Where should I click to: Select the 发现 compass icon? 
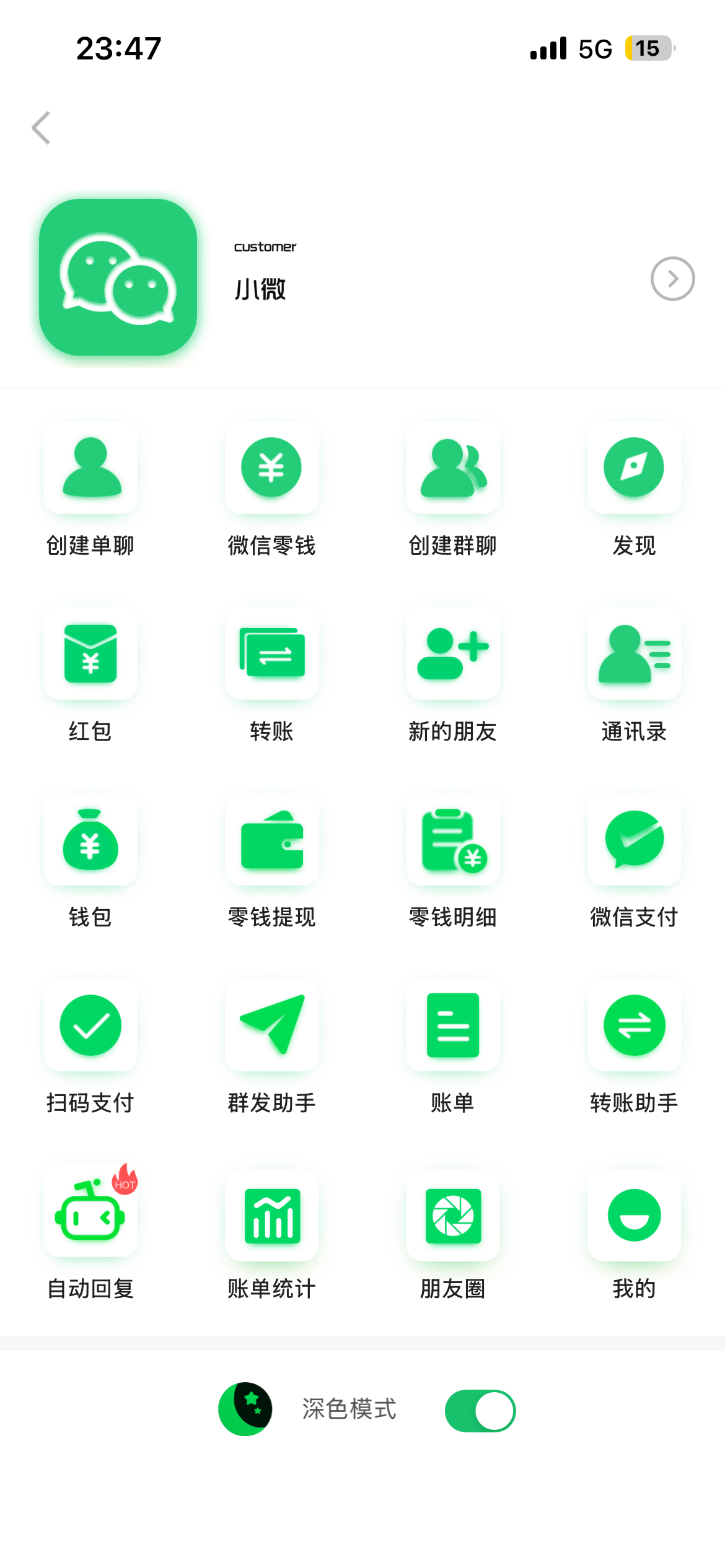coord(634,468)
